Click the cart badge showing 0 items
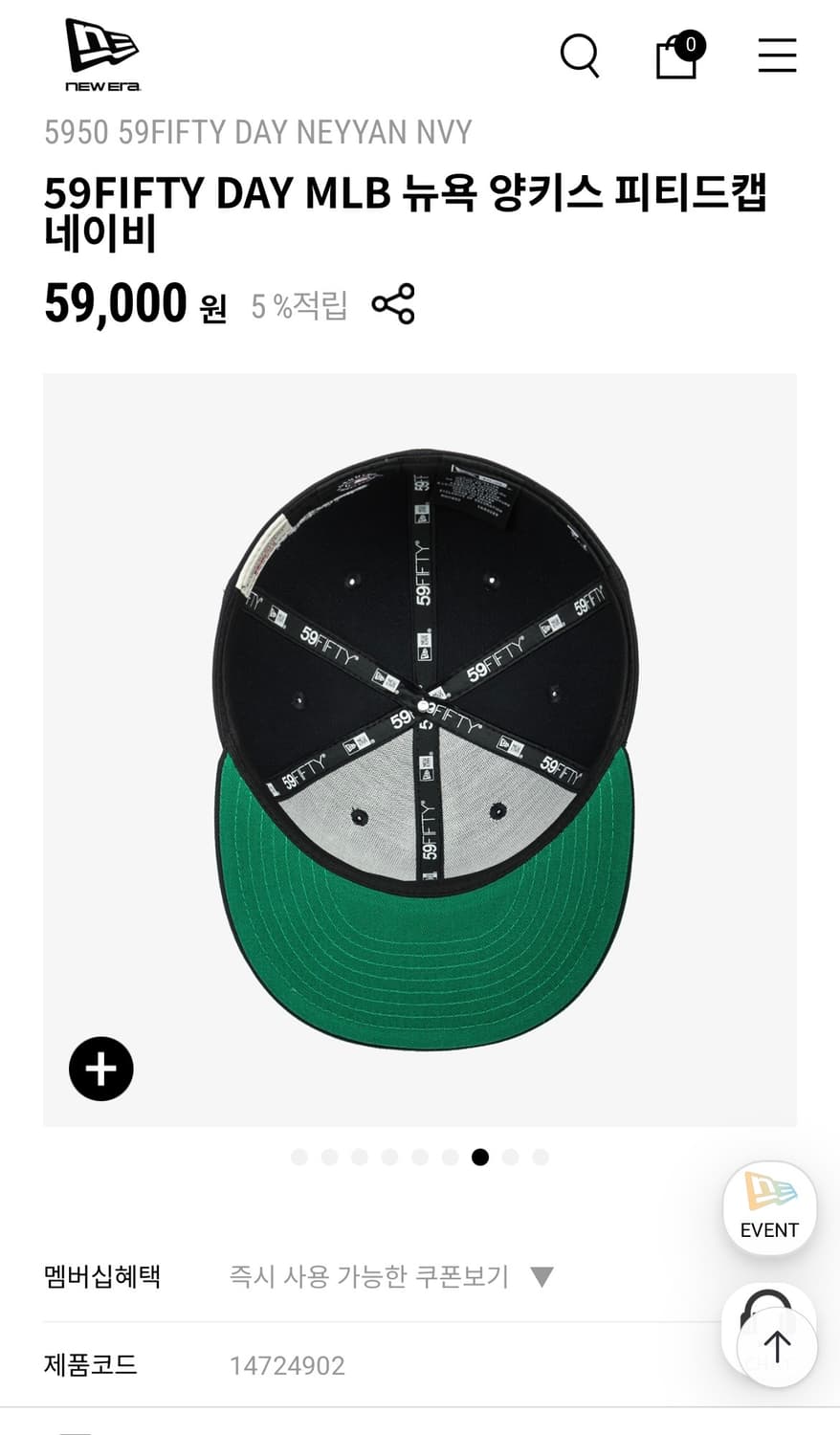Image resolution: width=840 pixels, height=1435 pixels. click(x=692, y=43)
